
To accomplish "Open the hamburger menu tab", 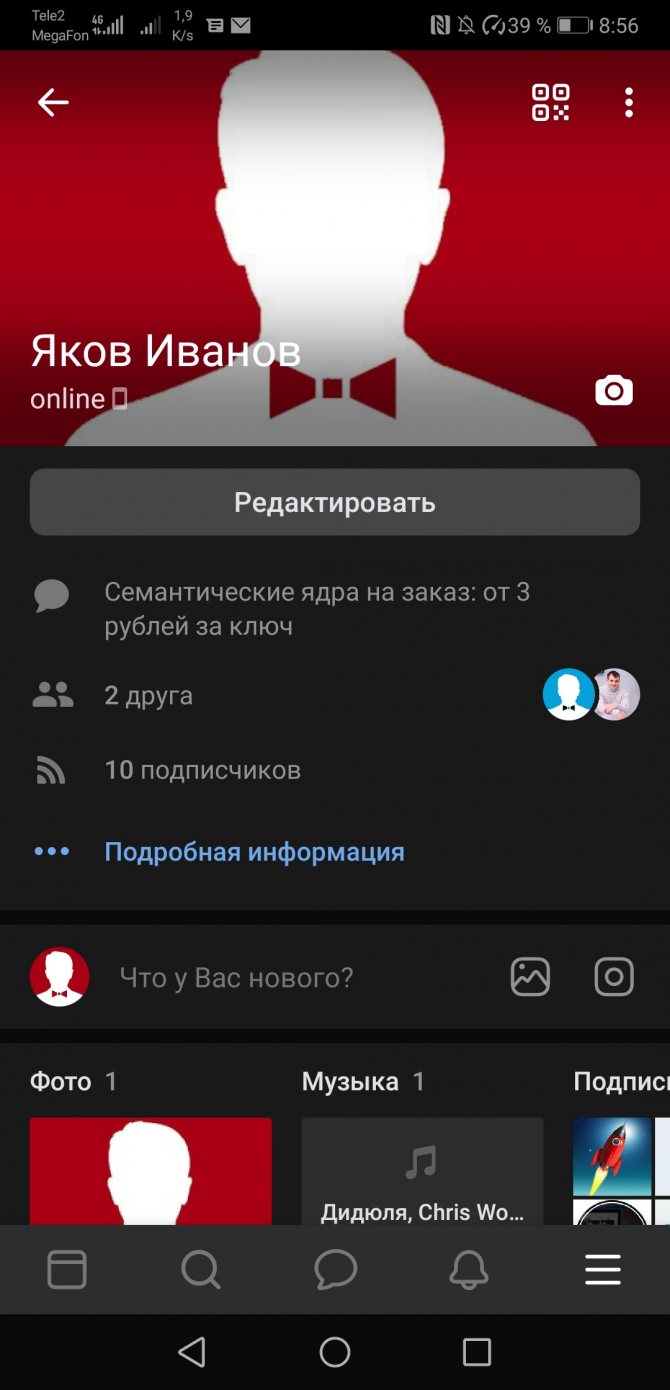I will click(603, 1270).
